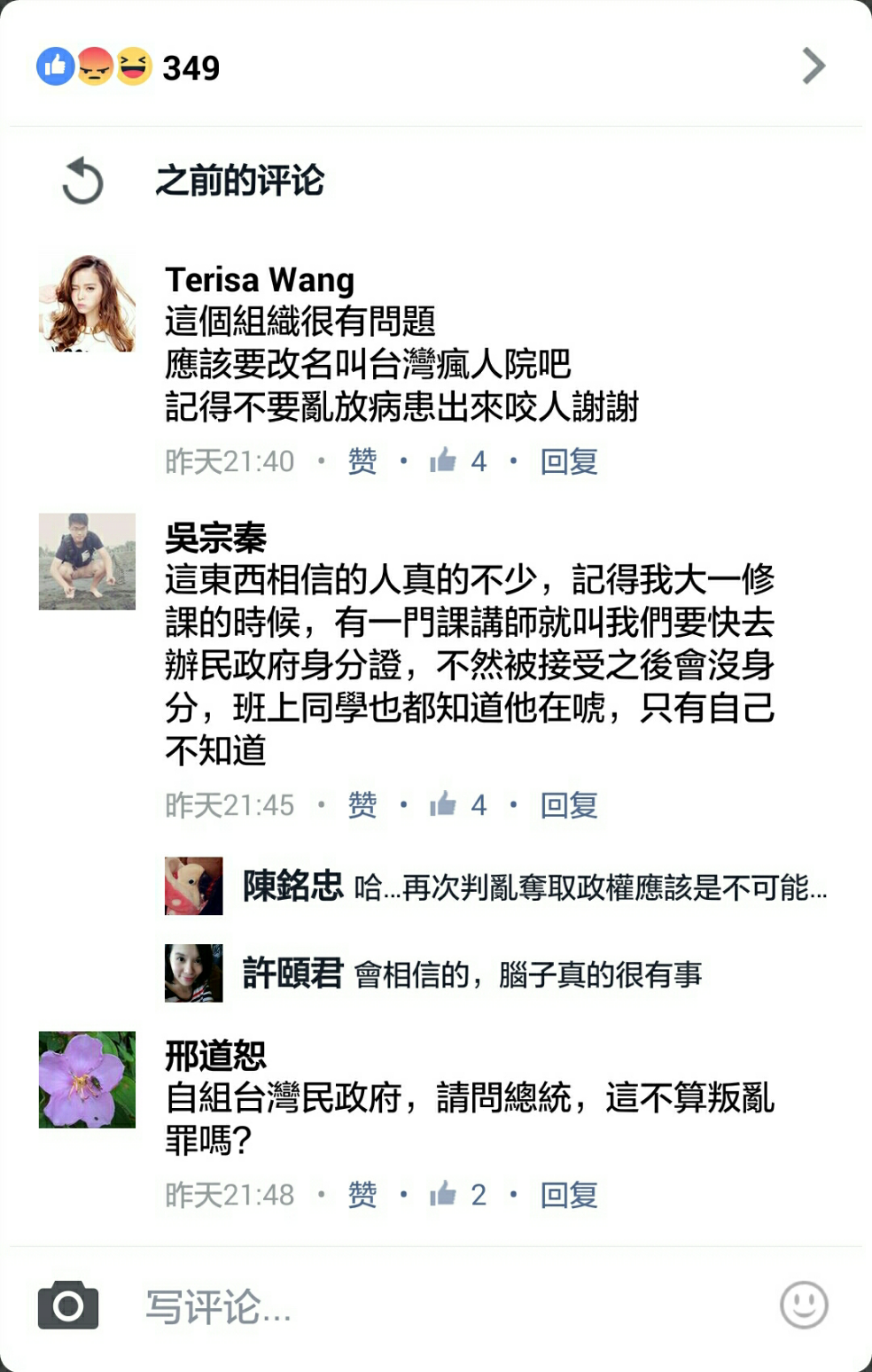Like 邢道恕's comment
Image resolution: width=872 pixels, height=1372 pixels.
coord(362,1195)
